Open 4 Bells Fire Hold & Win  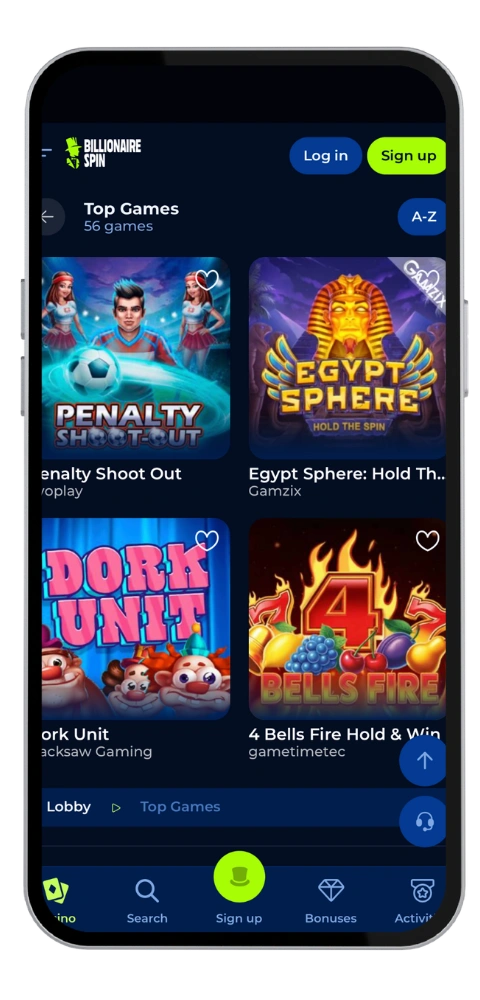pyautogui.click(x=347, y=619)
